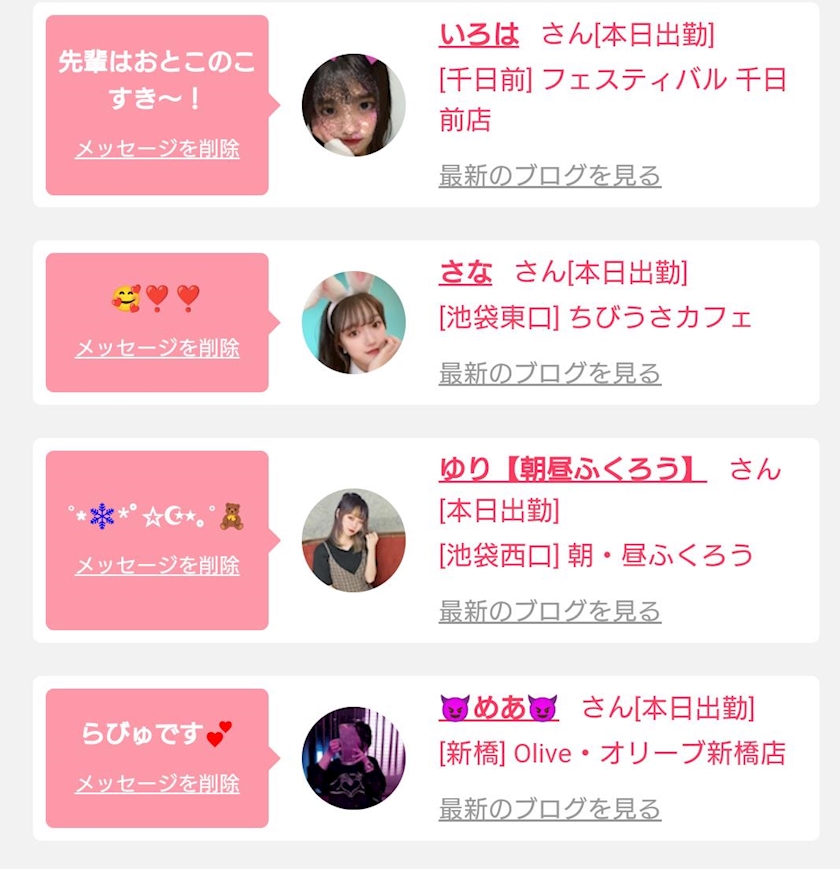View めあ's latest blog
The height and width of the screenshot is (869, 840).
550,809
